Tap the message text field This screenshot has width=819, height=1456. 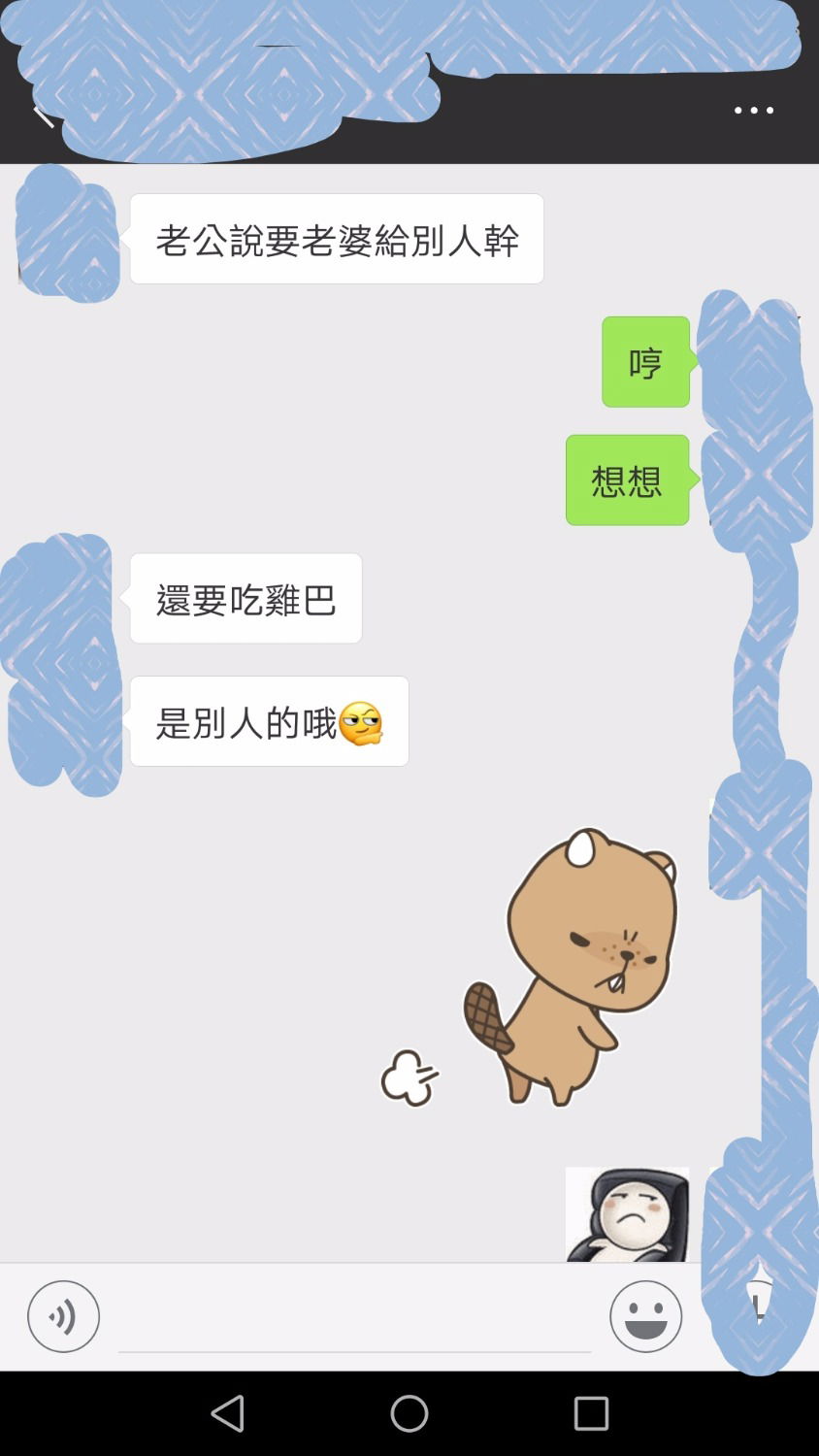pyautogui.click(x=354, y=1320)
